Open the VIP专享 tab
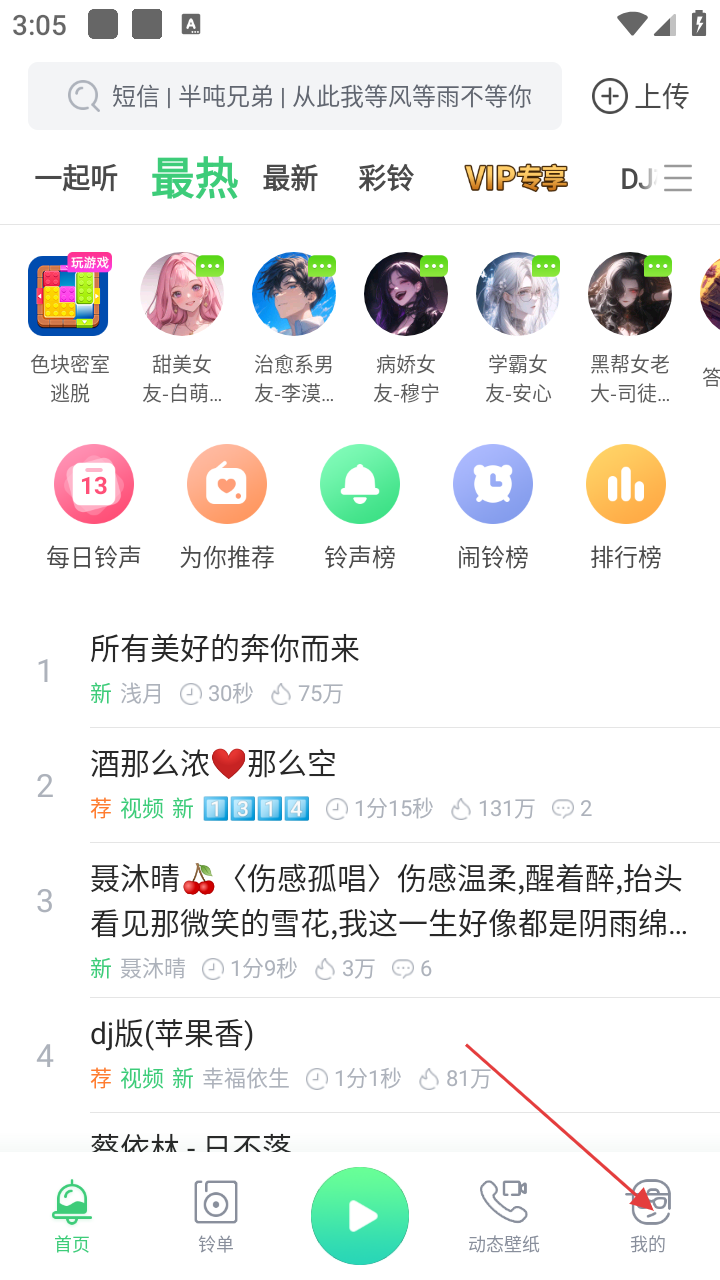This screenshot has width=720, height=1280. point(516,179)
